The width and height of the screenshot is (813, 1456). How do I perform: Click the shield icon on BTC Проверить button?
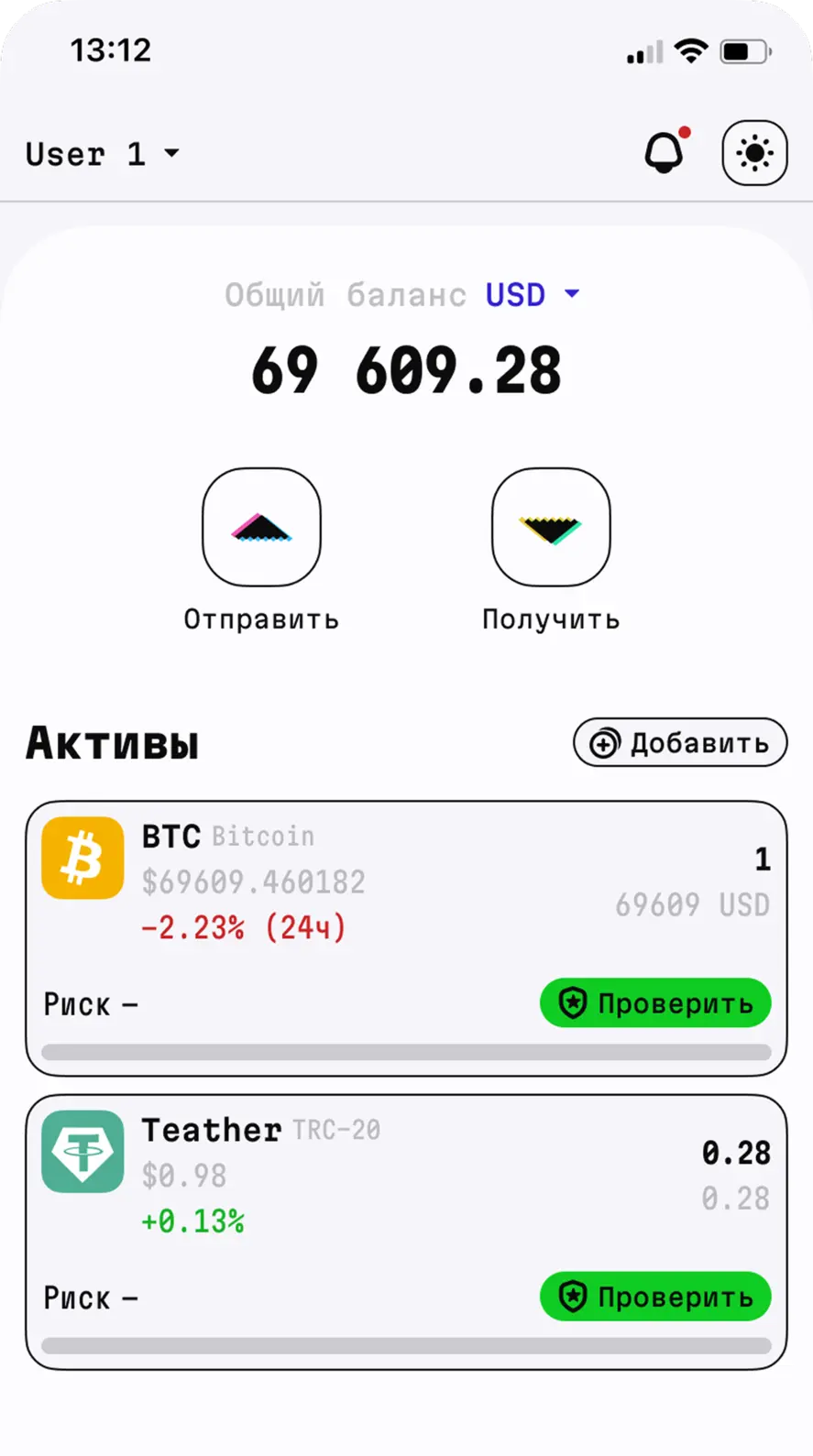point(573,1003)
